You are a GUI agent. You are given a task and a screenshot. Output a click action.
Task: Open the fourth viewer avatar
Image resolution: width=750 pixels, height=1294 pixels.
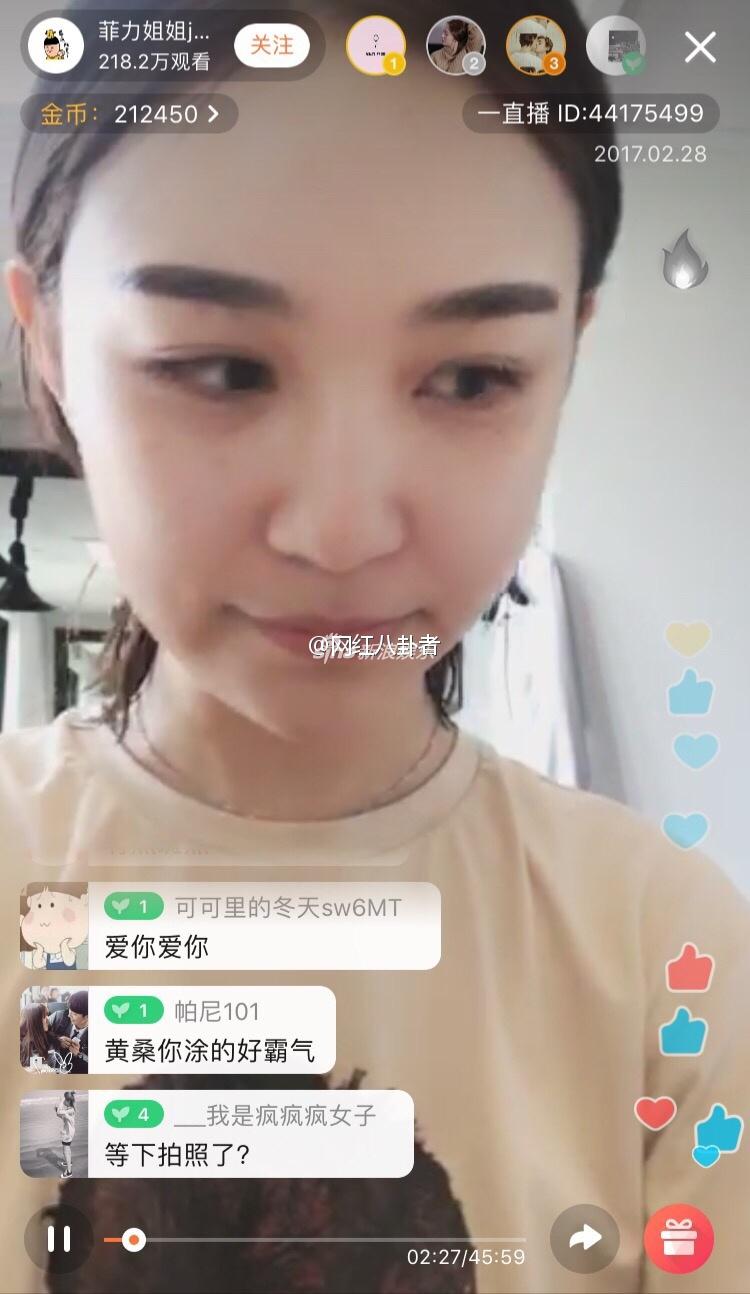(x=615, y=46)
